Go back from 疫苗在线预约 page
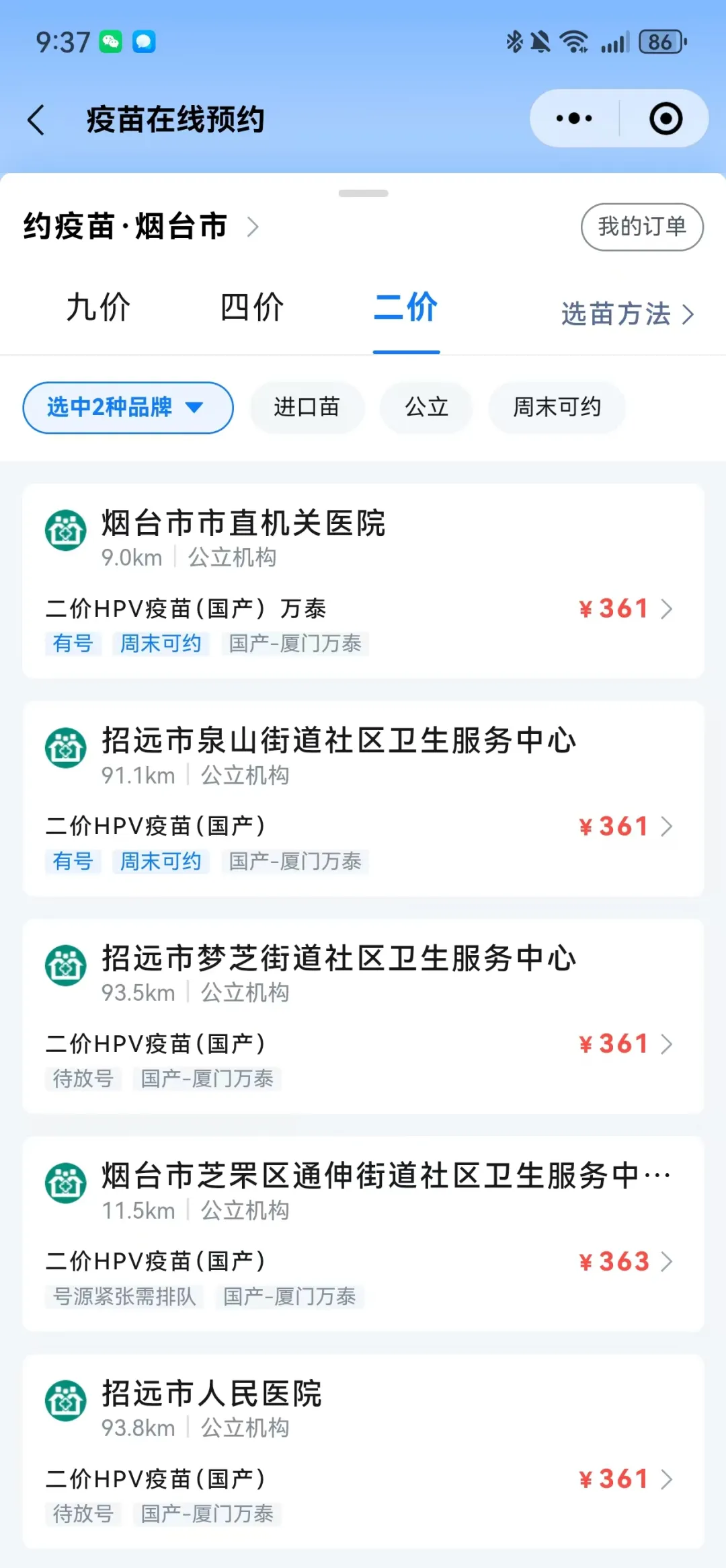726x1568 pixels. click(x=36, y=120)
